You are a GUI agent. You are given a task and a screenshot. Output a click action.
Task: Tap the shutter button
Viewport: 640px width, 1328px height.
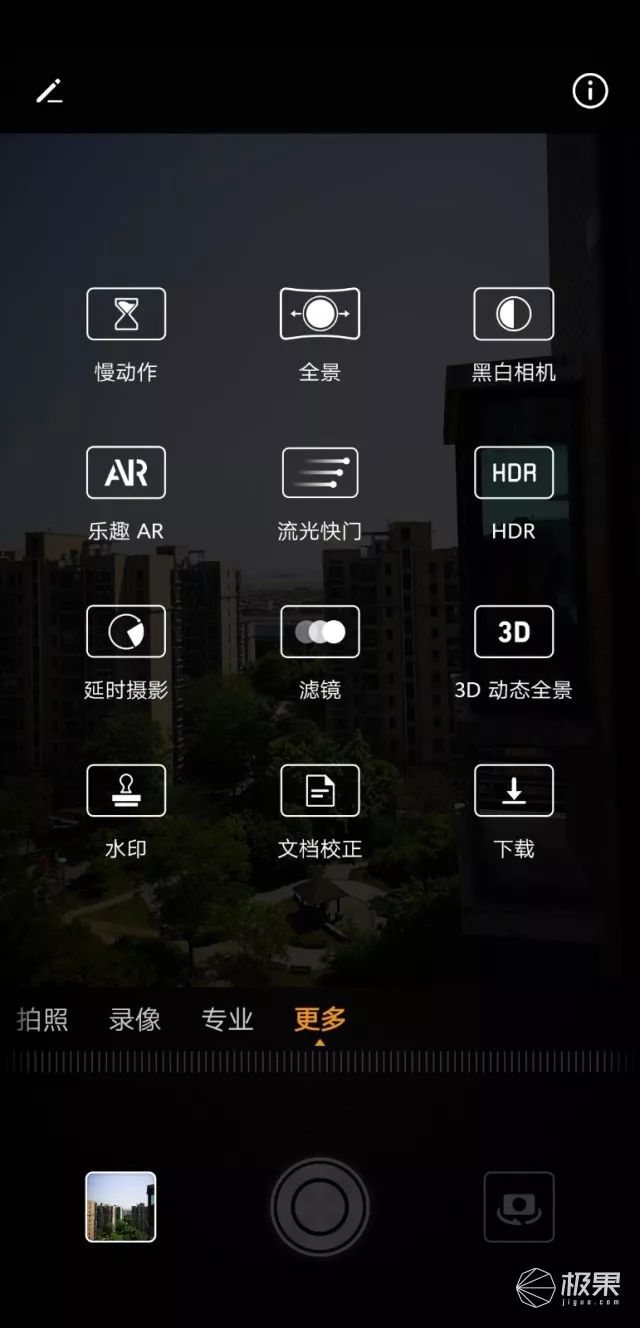(x=319, y=1207)
